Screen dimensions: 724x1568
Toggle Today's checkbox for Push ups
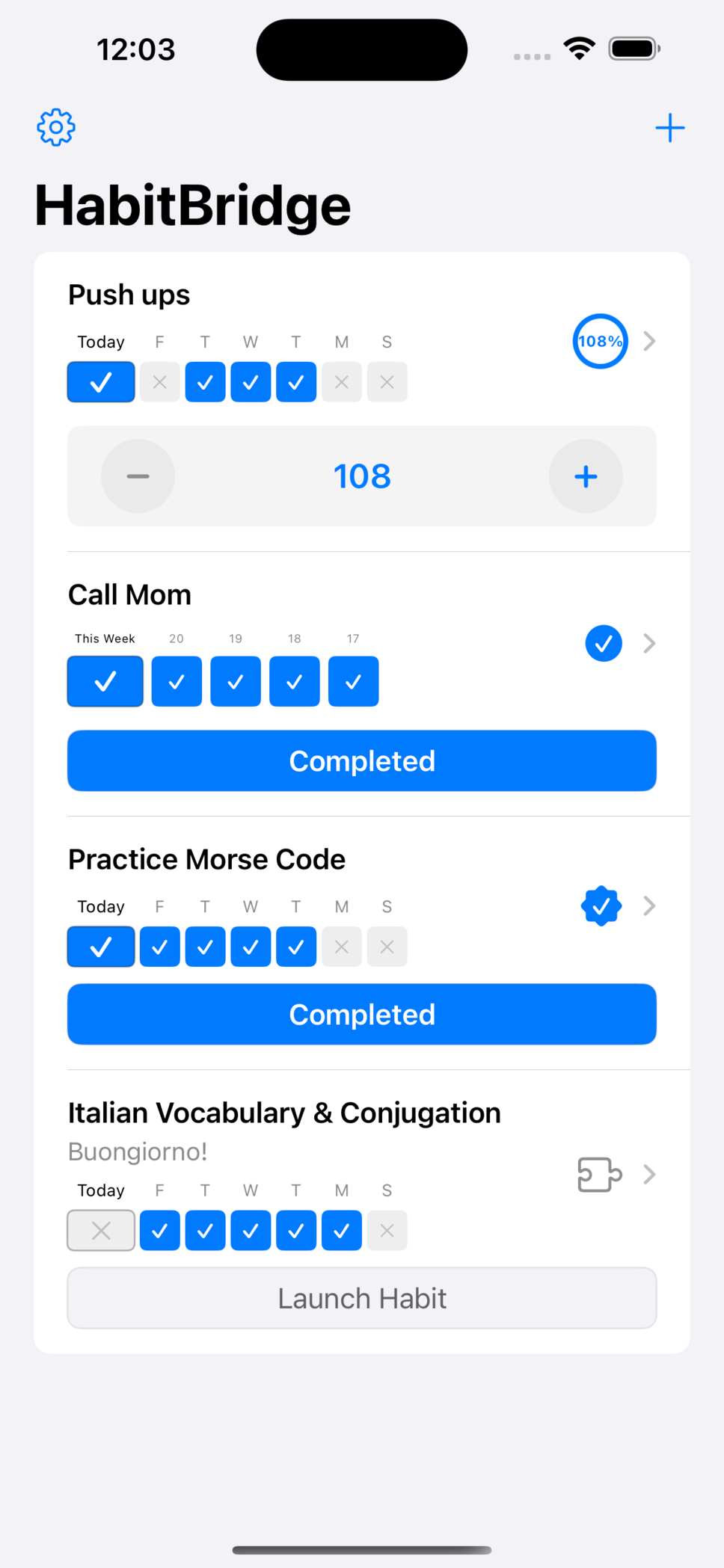(x=101, y=382)
